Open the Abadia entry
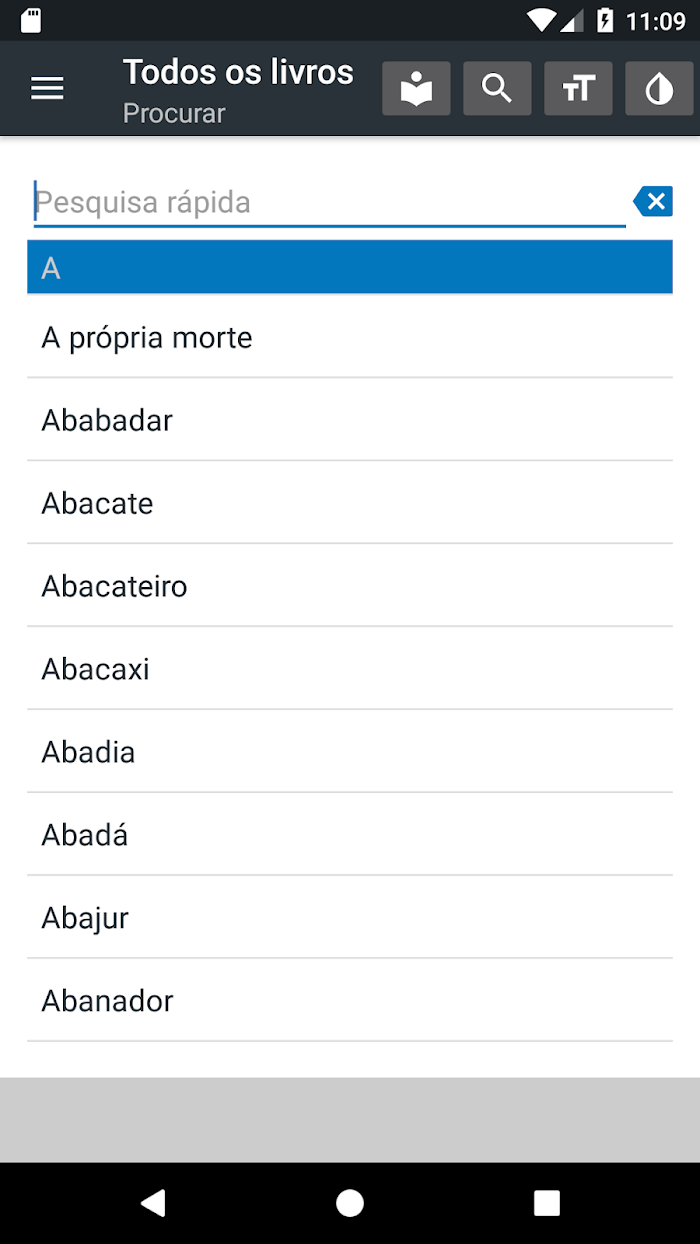Viewport: 700px width, 1244px height. click(350, 752)
